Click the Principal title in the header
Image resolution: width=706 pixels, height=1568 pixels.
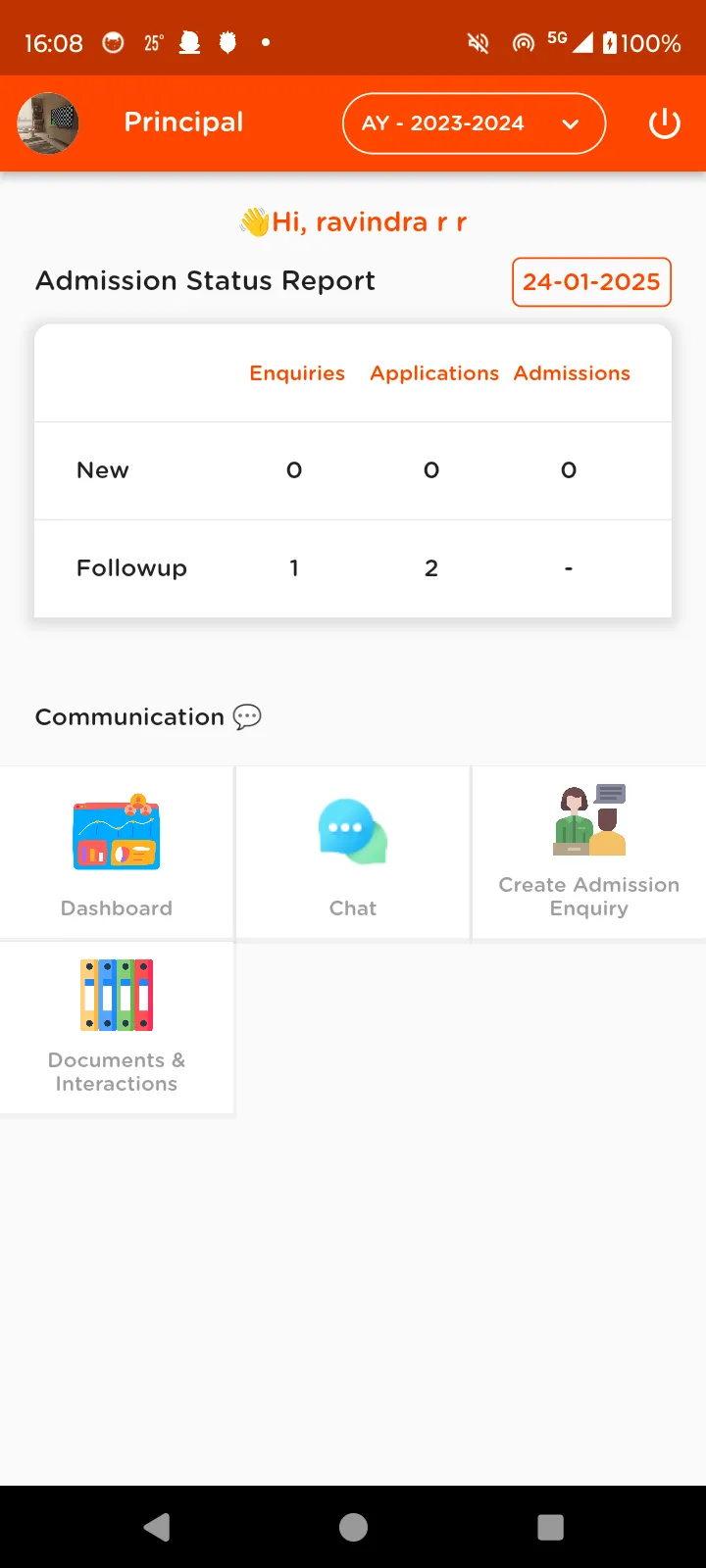tap(183, 122)
